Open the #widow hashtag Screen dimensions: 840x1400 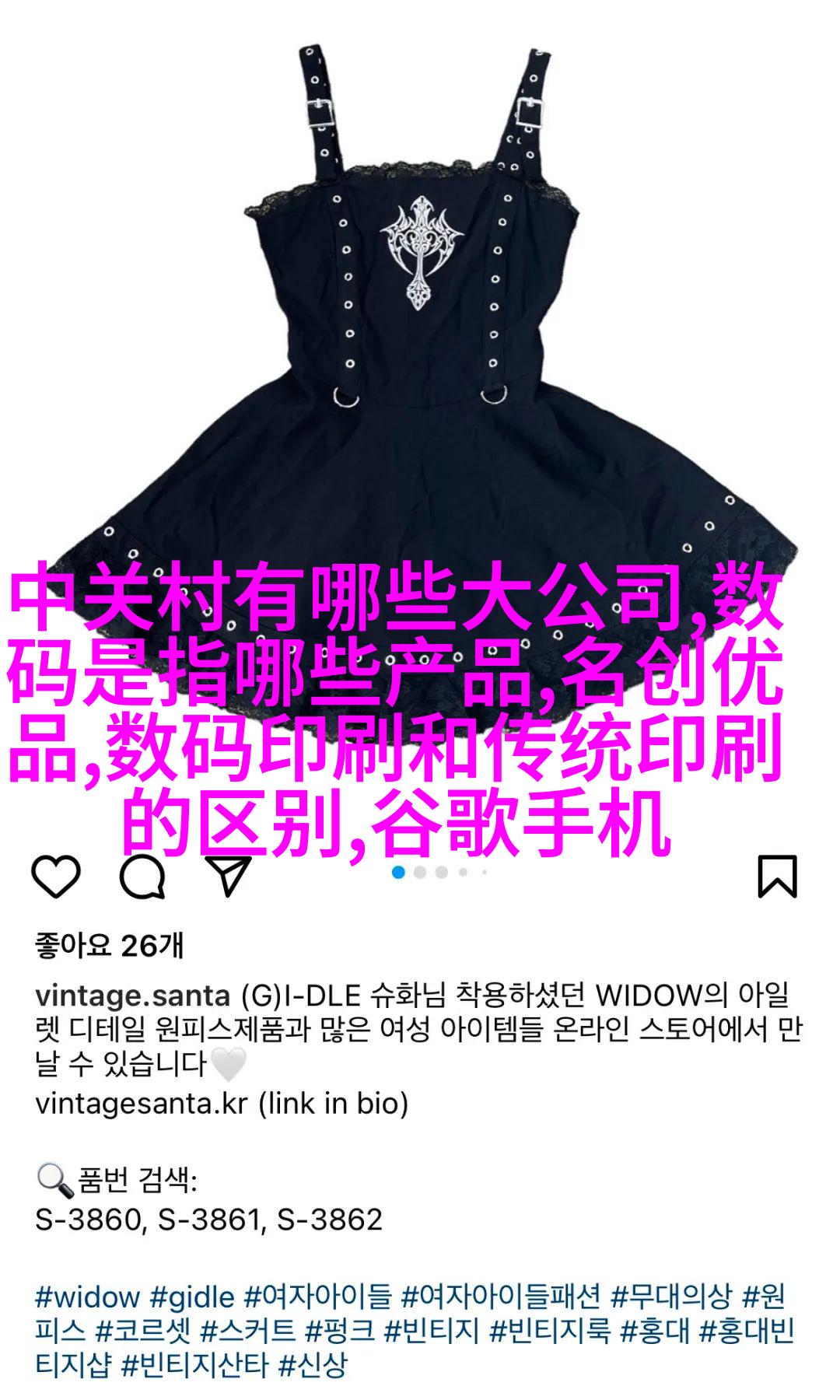click(x=87, y=1297)
